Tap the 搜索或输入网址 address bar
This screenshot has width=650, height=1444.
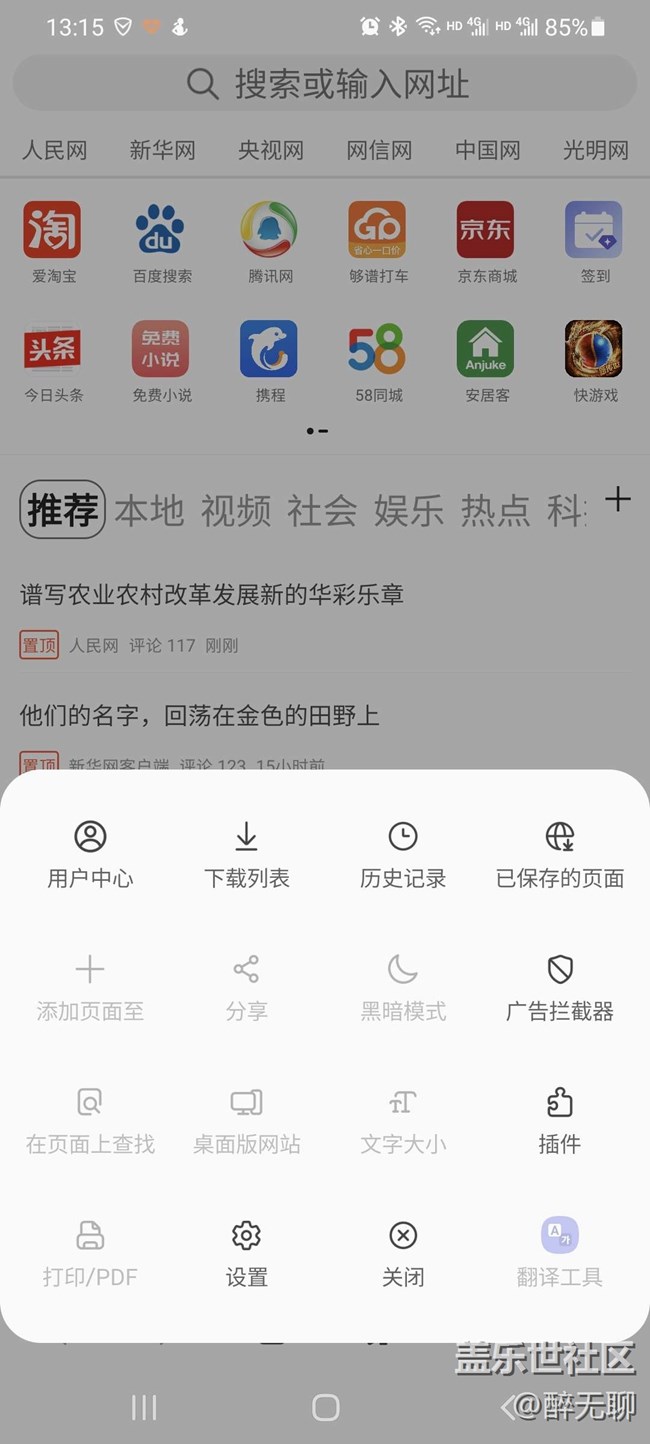pyautogui.click(x=325, y=84)
